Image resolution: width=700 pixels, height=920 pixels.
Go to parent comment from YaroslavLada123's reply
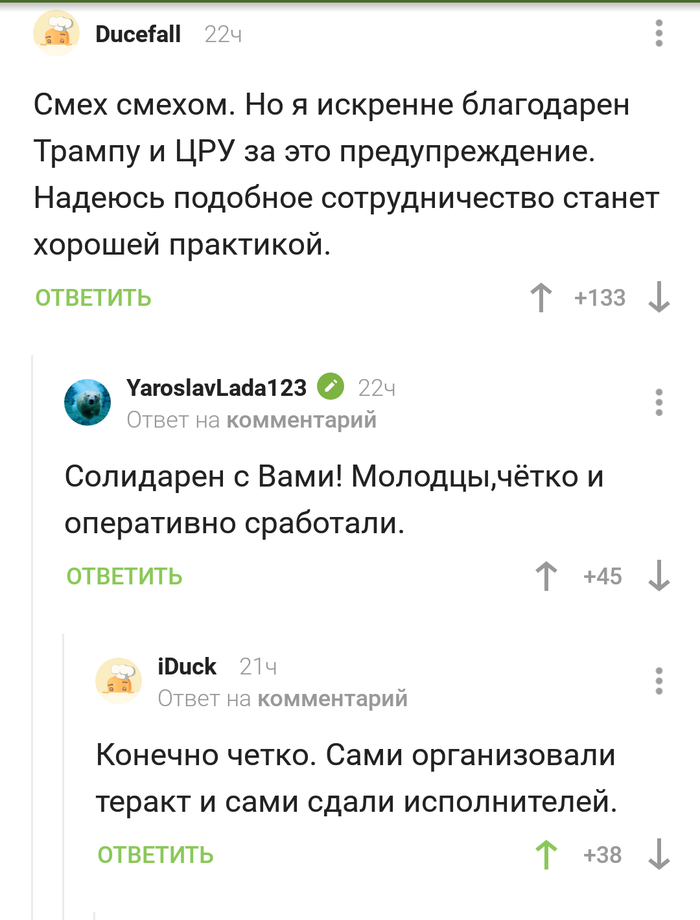[301, 420]
